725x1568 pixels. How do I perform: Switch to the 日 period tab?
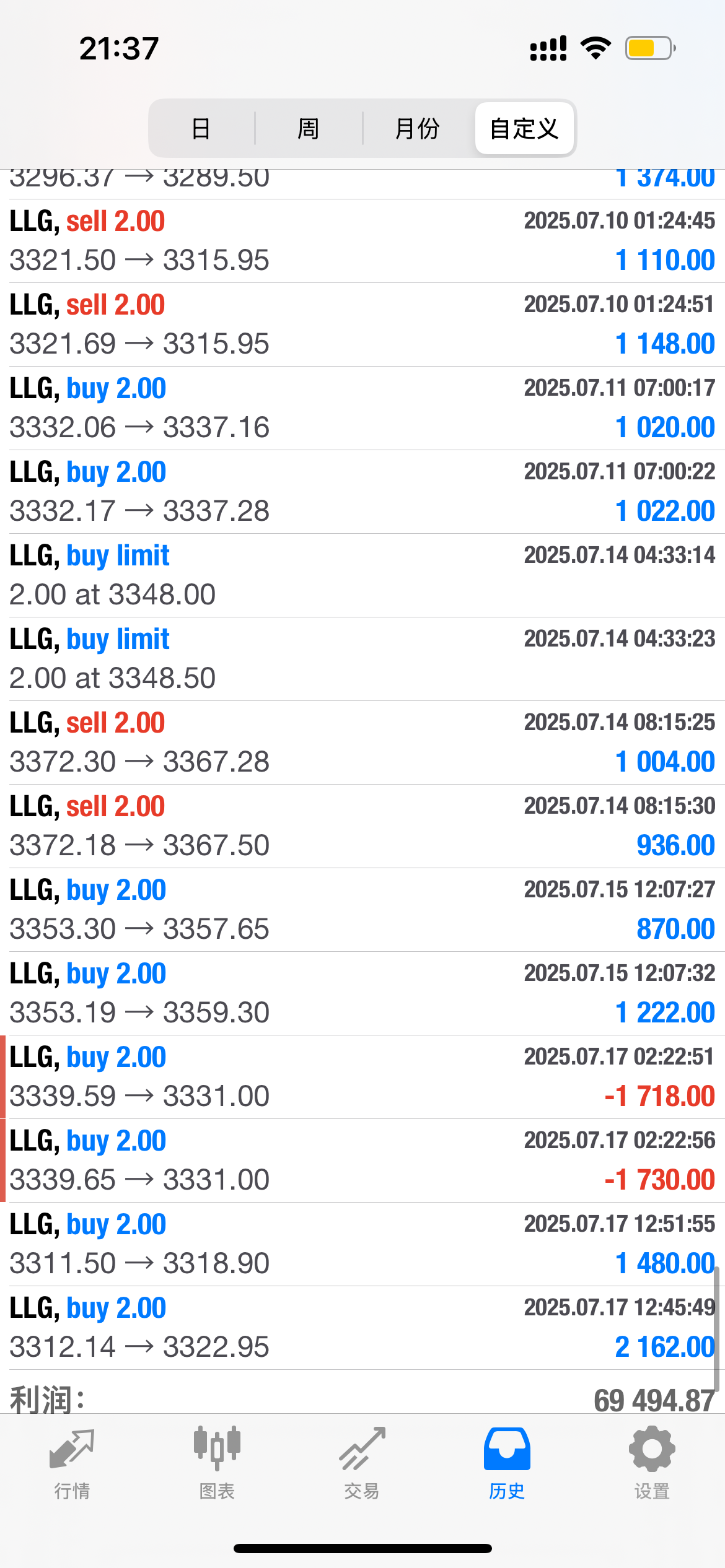tap(201, 129)
